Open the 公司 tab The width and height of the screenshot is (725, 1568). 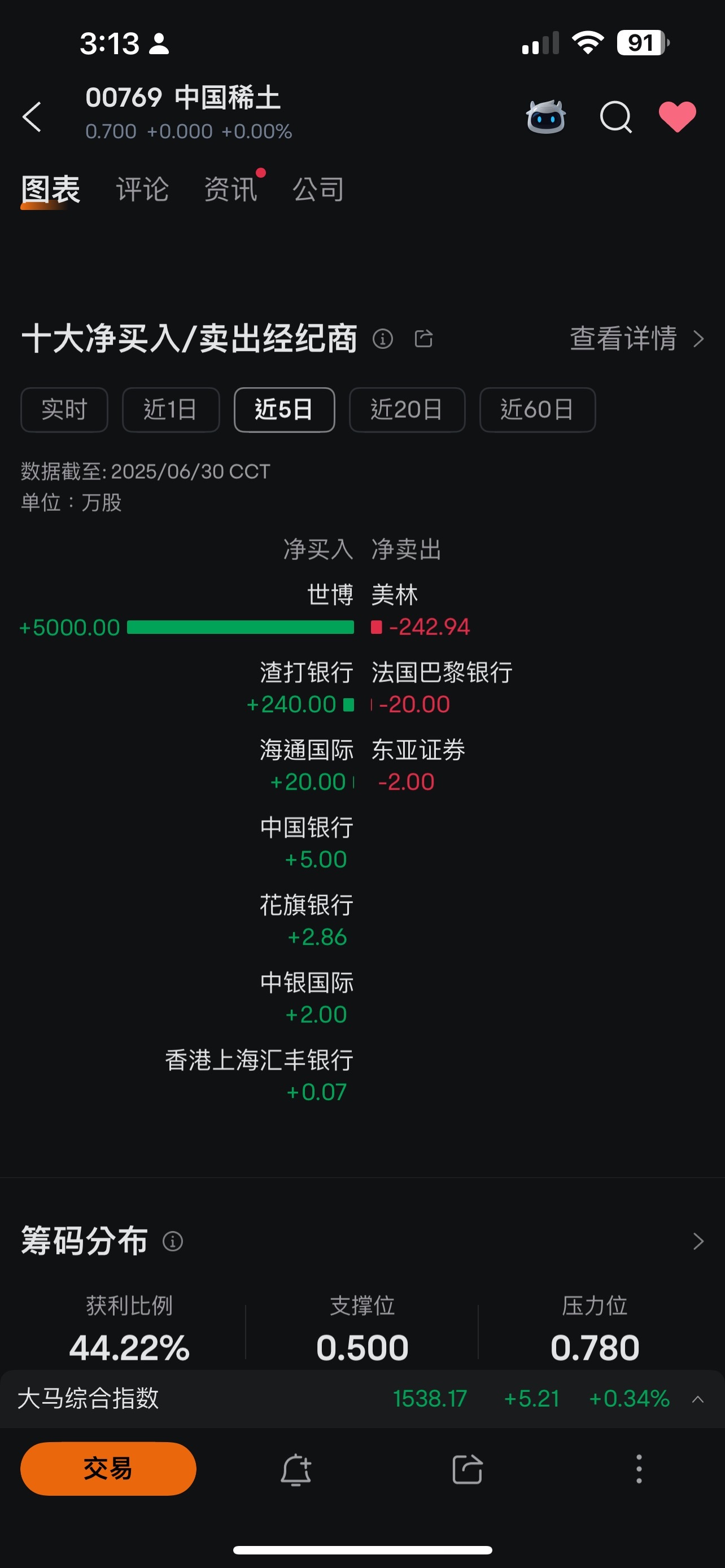[x=318, y=189]
